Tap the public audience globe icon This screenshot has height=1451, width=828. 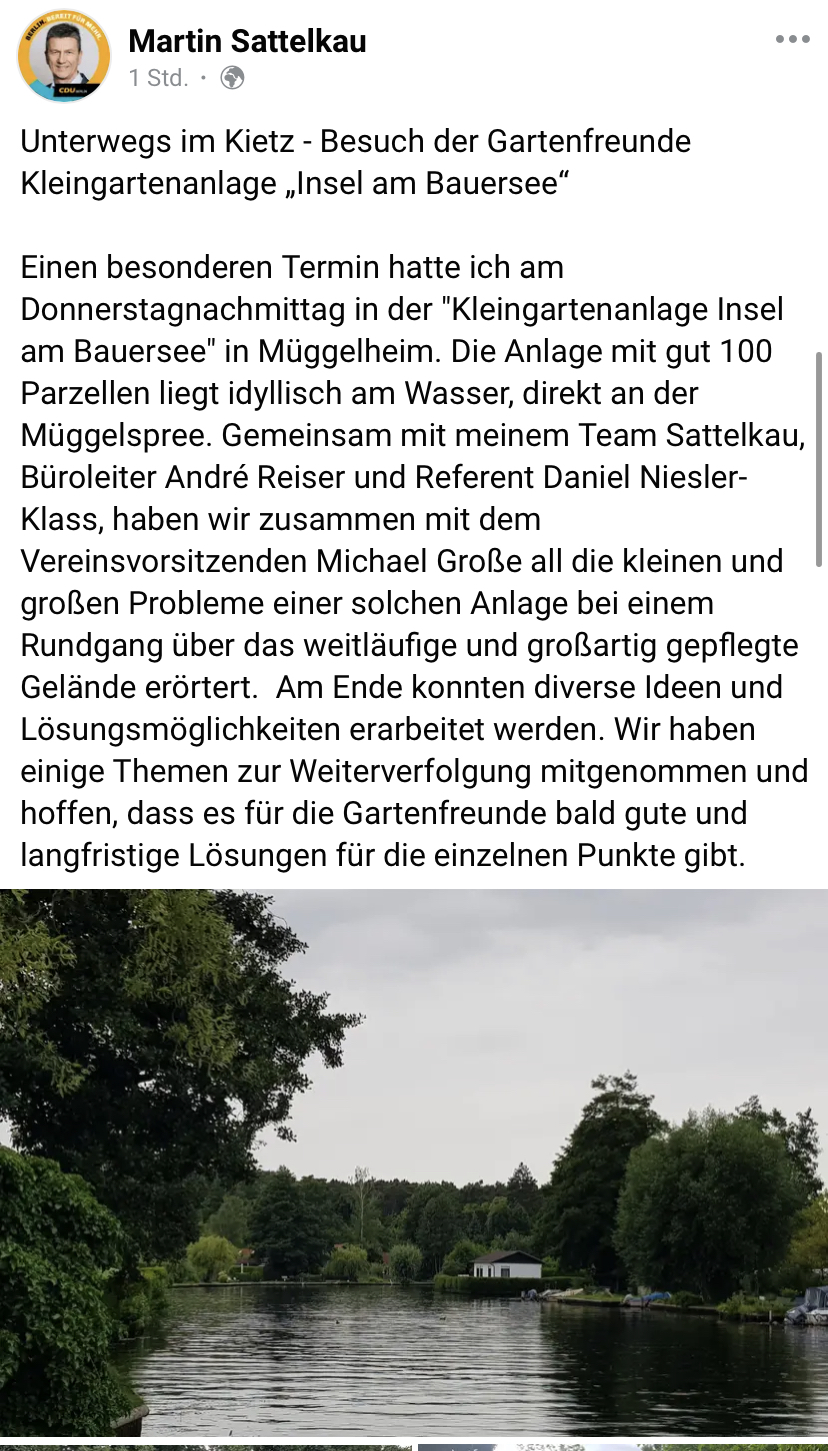point(232,78)
